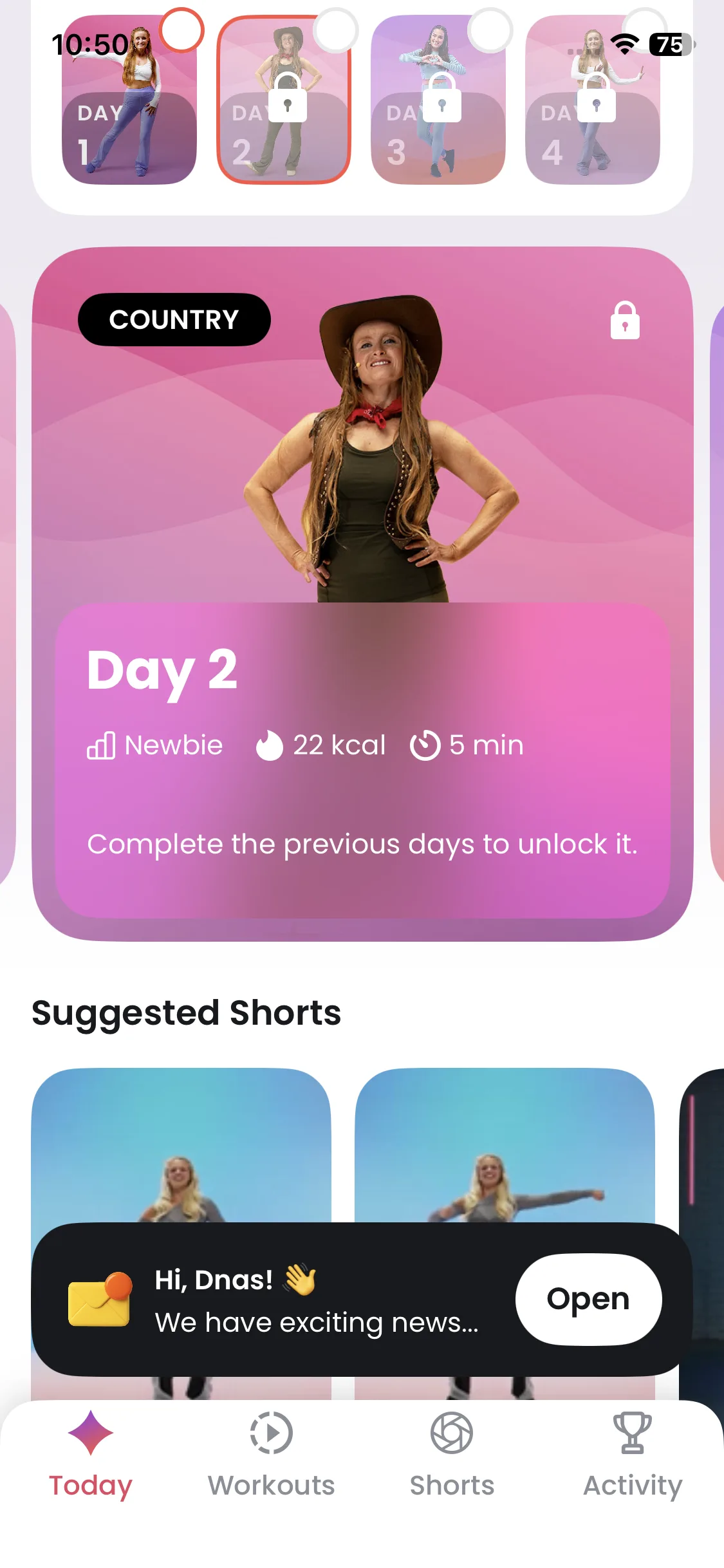
Task: Open the second suggested short video
Action: (505, 1146)
